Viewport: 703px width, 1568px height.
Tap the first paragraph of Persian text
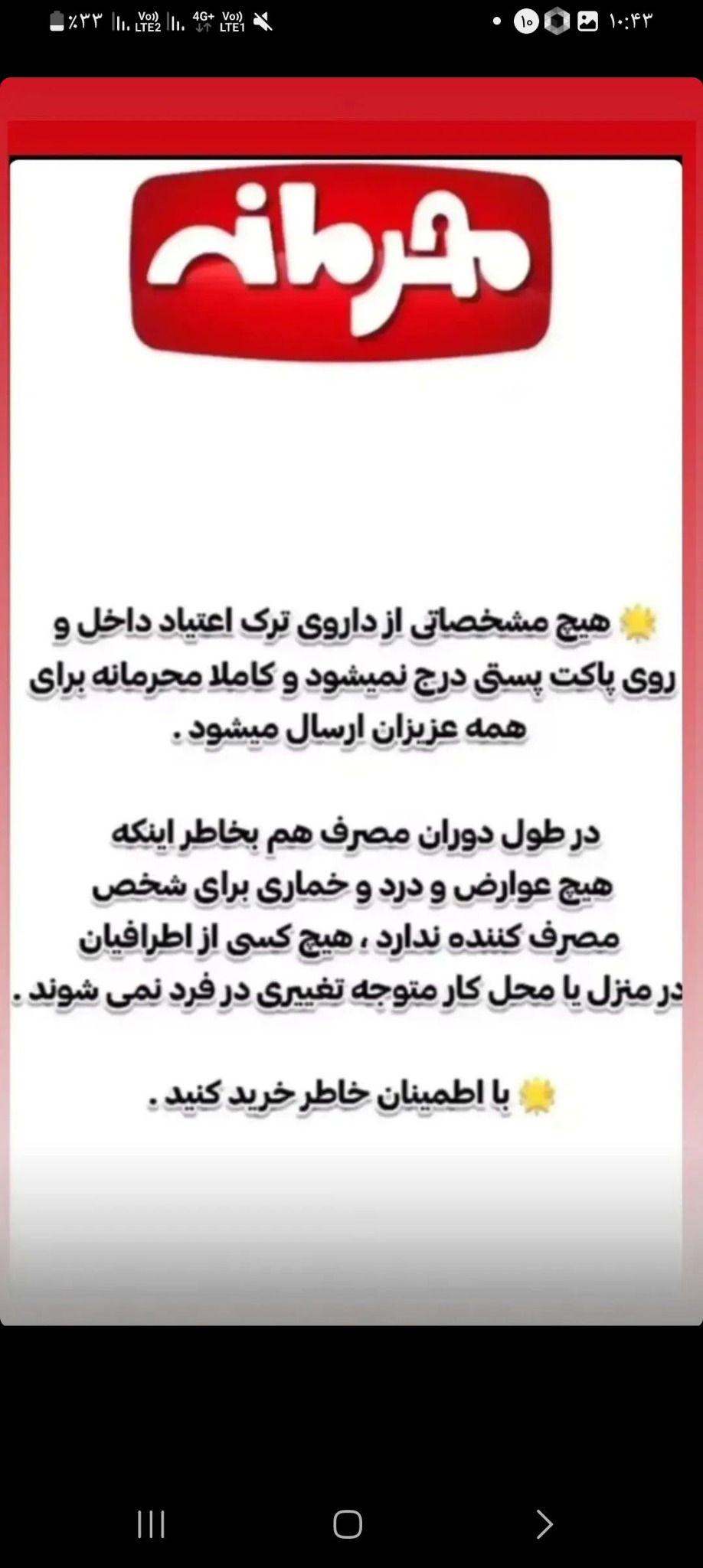tap(346, 674)
